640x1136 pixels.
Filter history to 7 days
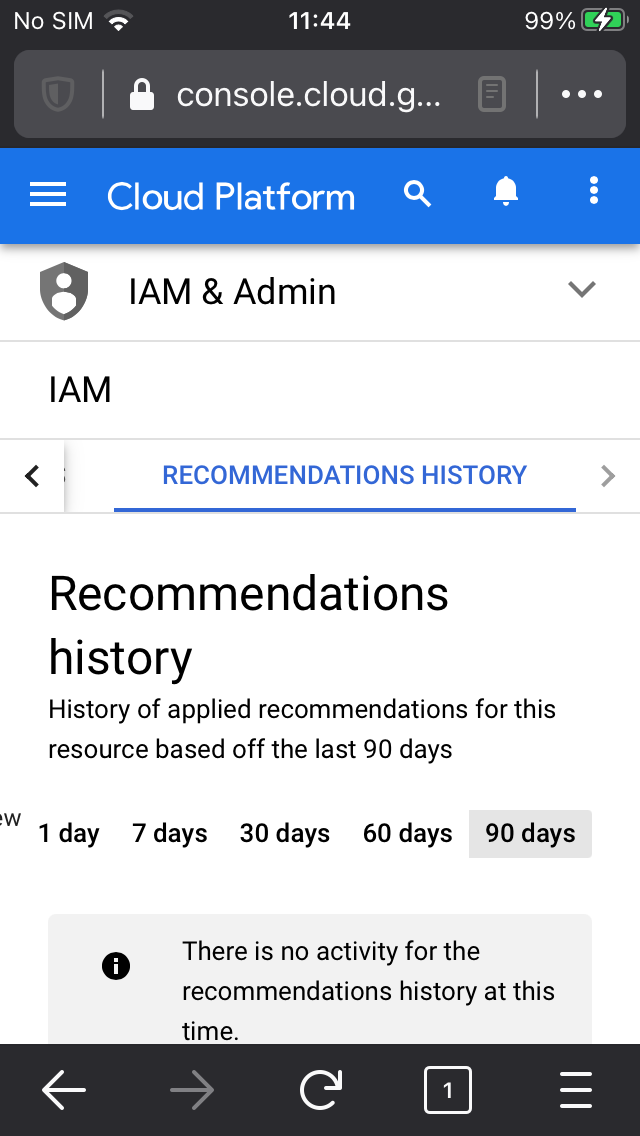pyautogui.click(x=170, y=834)
